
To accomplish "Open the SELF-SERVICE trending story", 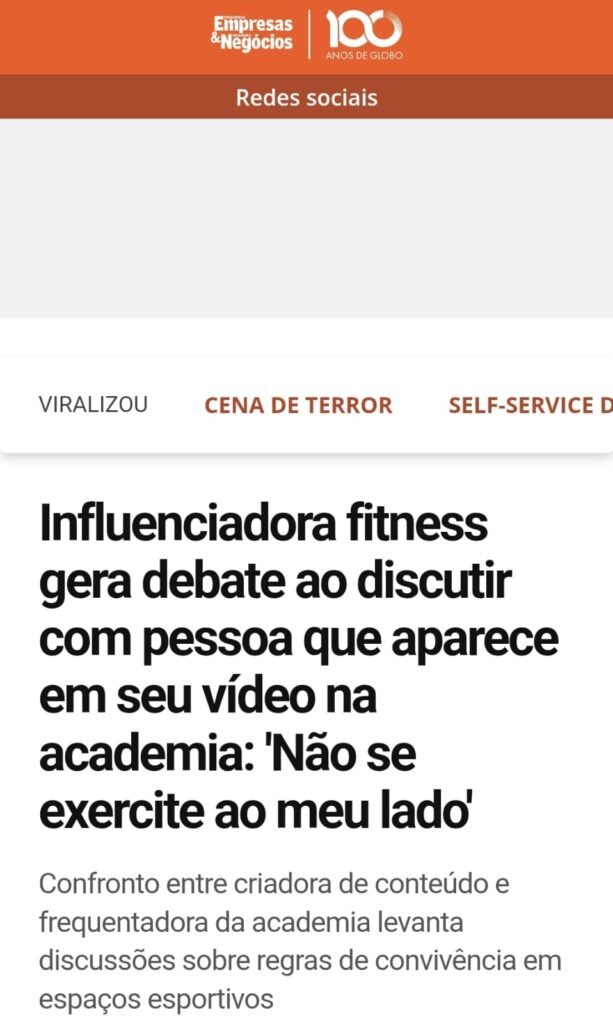I will point(530,405).
